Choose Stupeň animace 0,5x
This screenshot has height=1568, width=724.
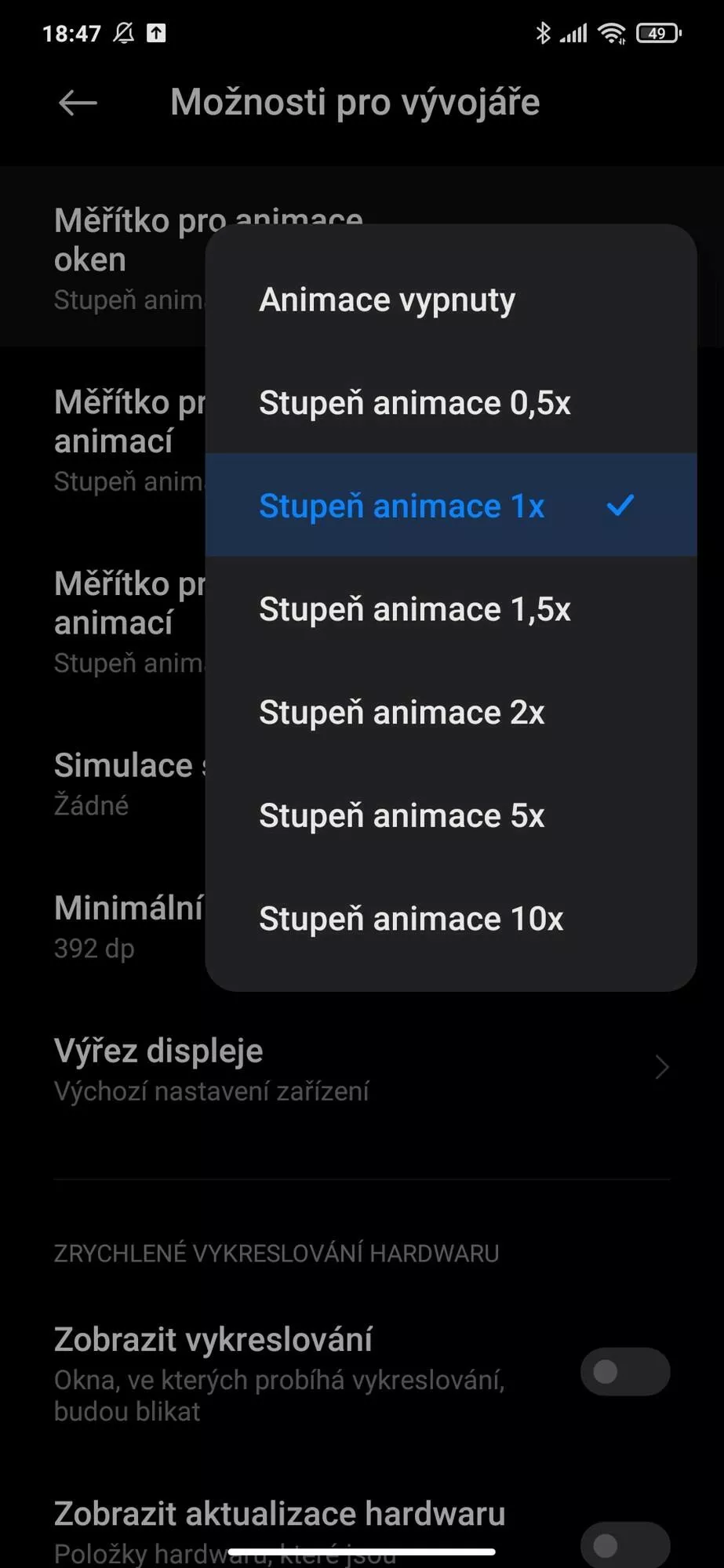point(451,403)
